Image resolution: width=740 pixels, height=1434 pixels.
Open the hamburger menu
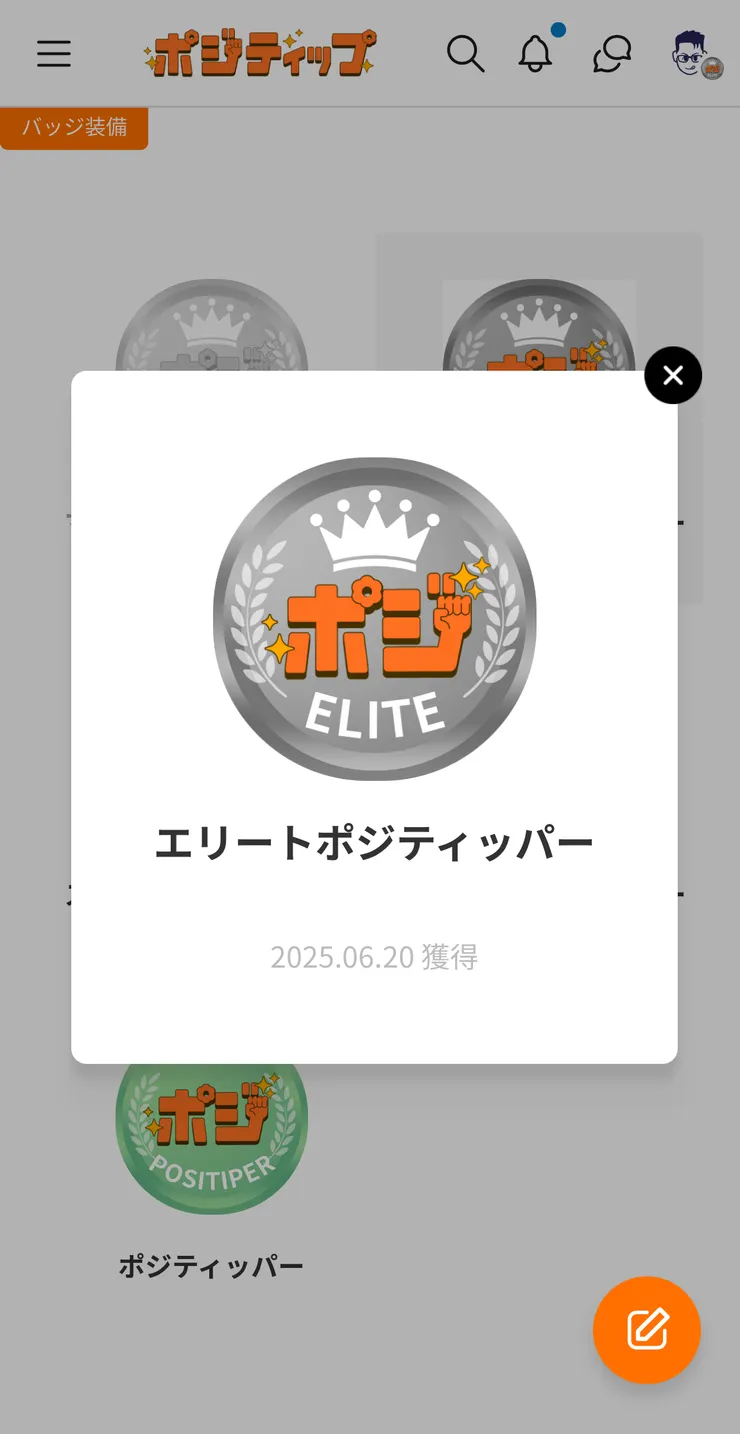pyautogui.click(x=54, y=53)
